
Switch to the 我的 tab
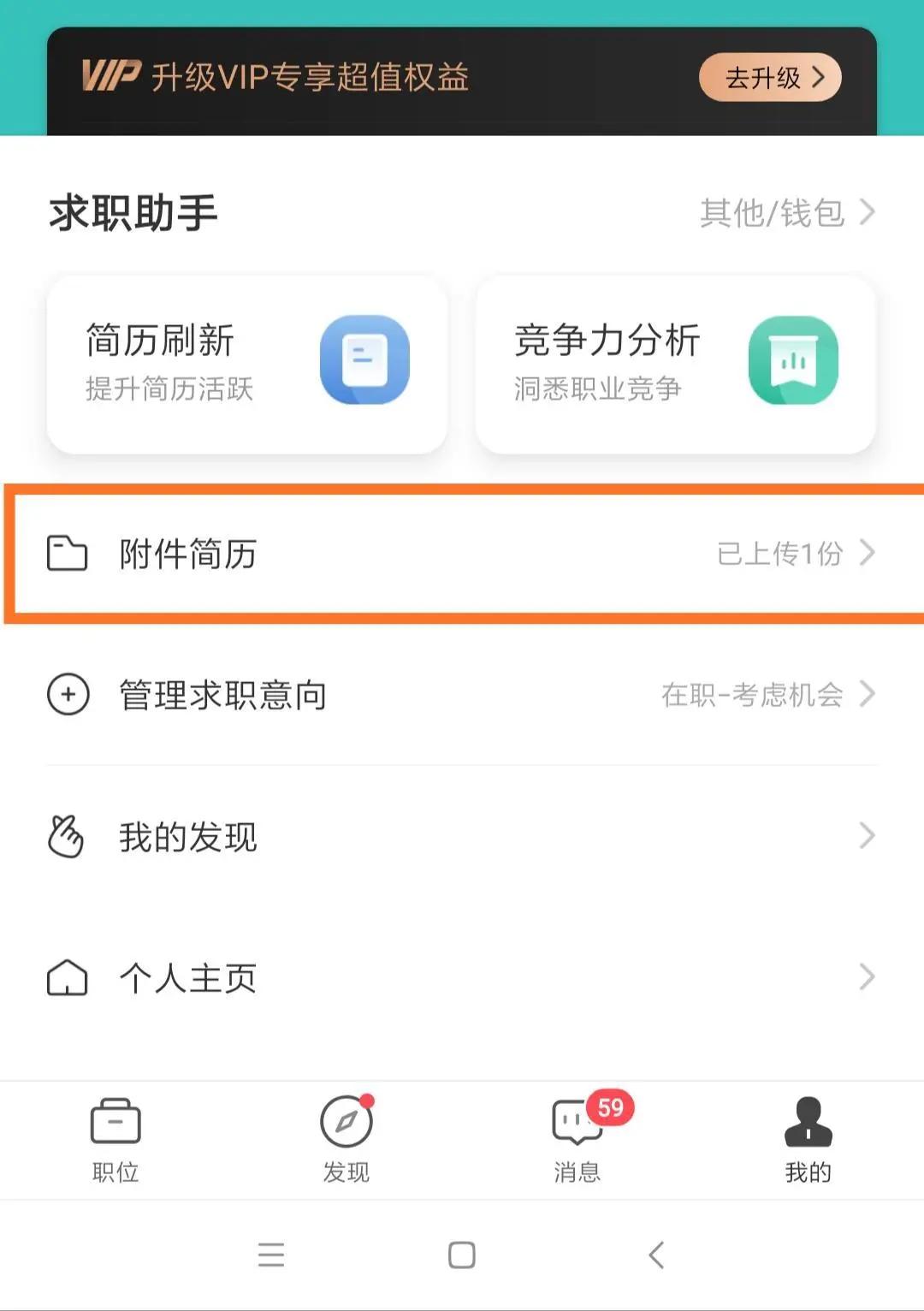pyautogui.click(x=807, y=1140)
